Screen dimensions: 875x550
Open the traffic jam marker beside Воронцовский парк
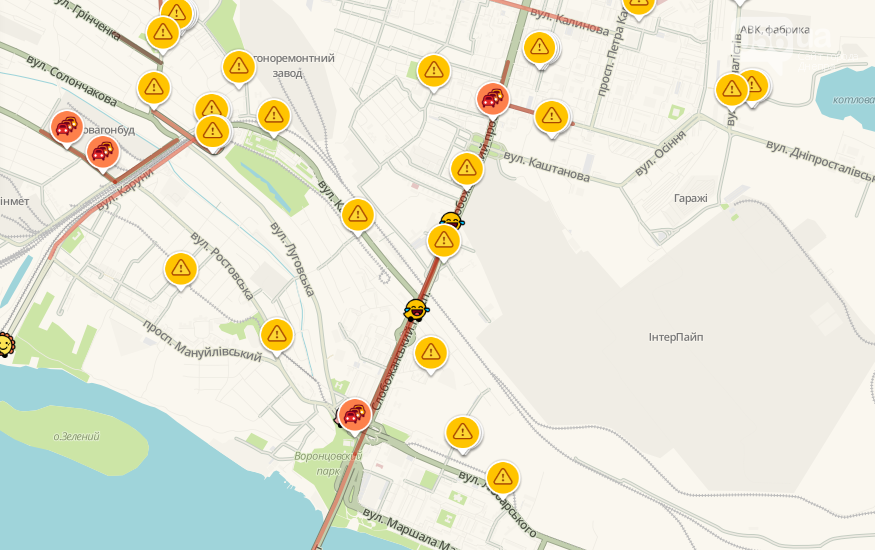point(354,413)
